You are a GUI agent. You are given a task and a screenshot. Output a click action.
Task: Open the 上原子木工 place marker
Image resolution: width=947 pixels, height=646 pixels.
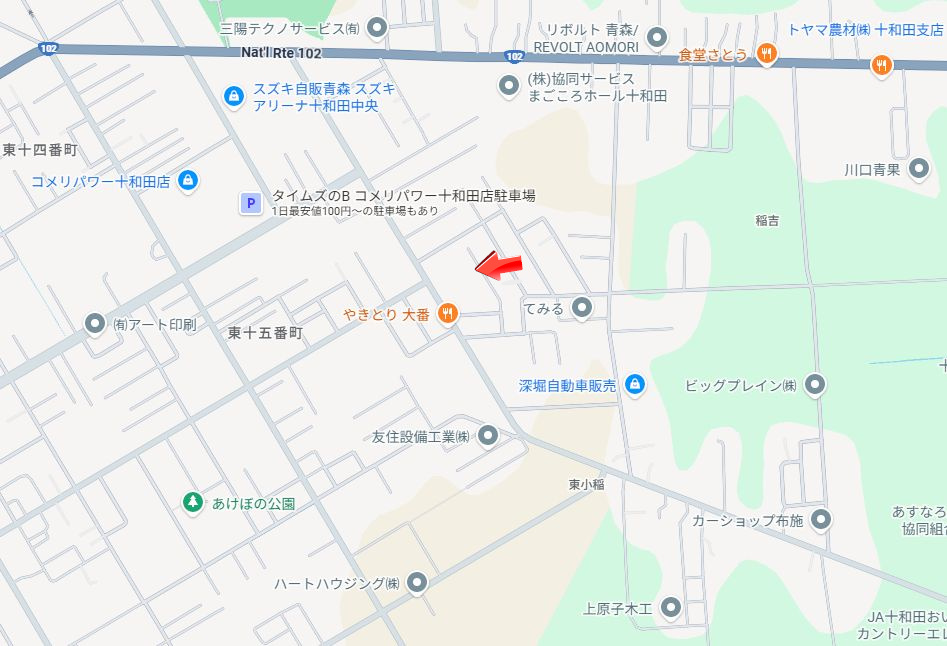670,607
